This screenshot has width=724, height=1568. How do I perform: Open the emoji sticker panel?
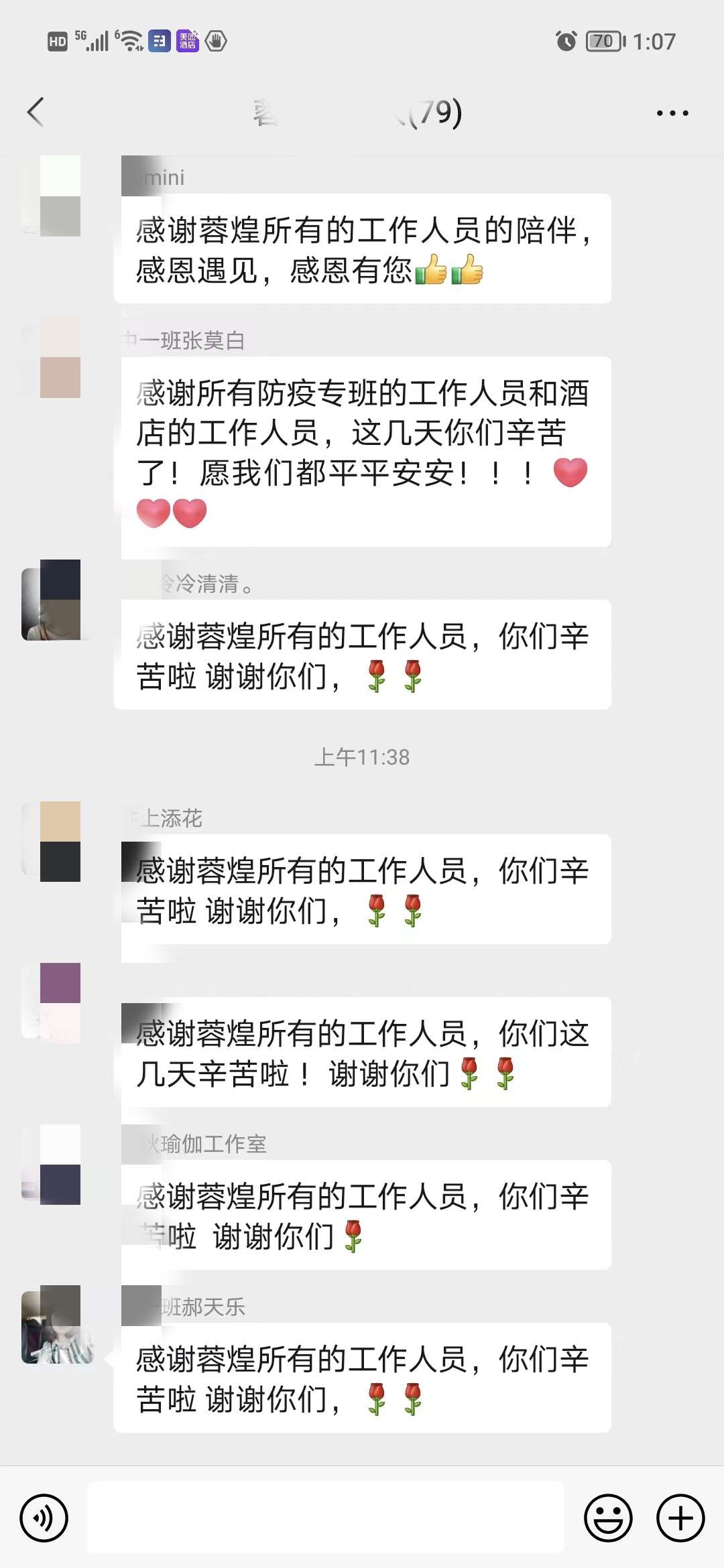point(608,1517)
